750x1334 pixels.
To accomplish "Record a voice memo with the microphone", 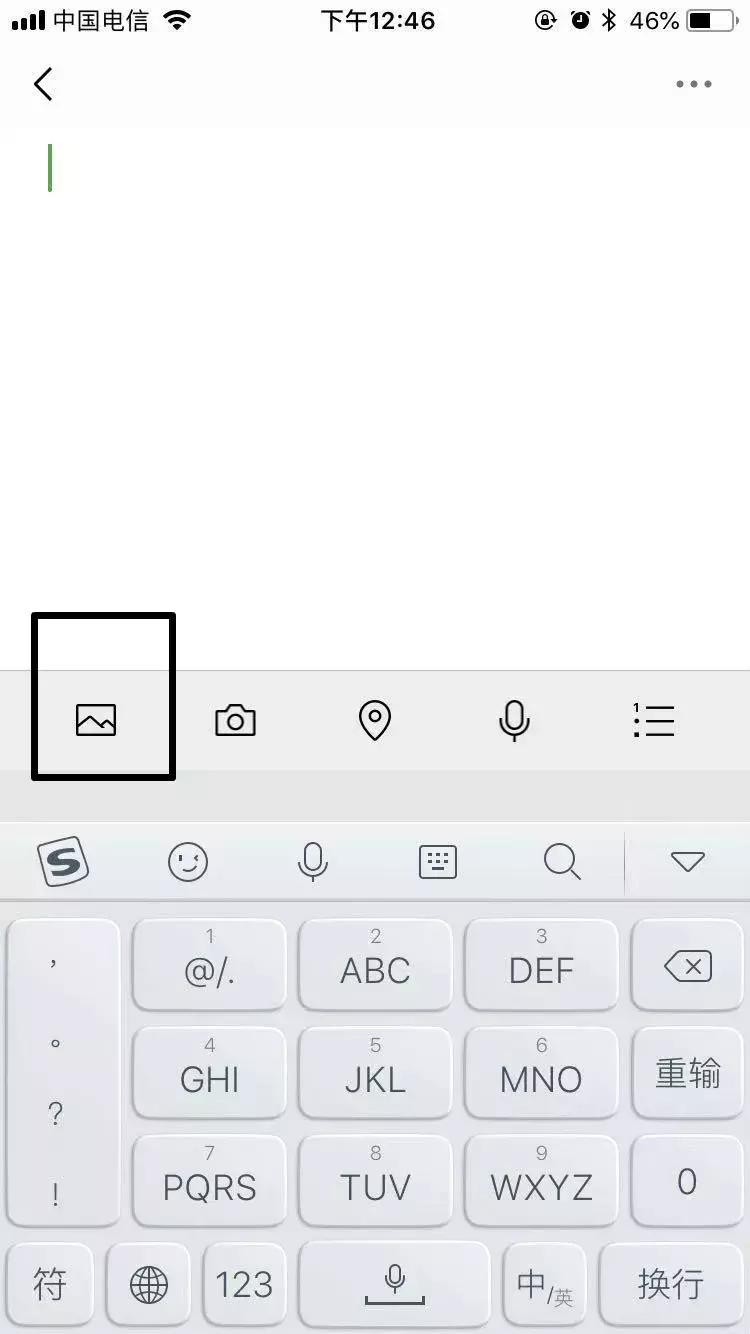I will pos(514,720).
